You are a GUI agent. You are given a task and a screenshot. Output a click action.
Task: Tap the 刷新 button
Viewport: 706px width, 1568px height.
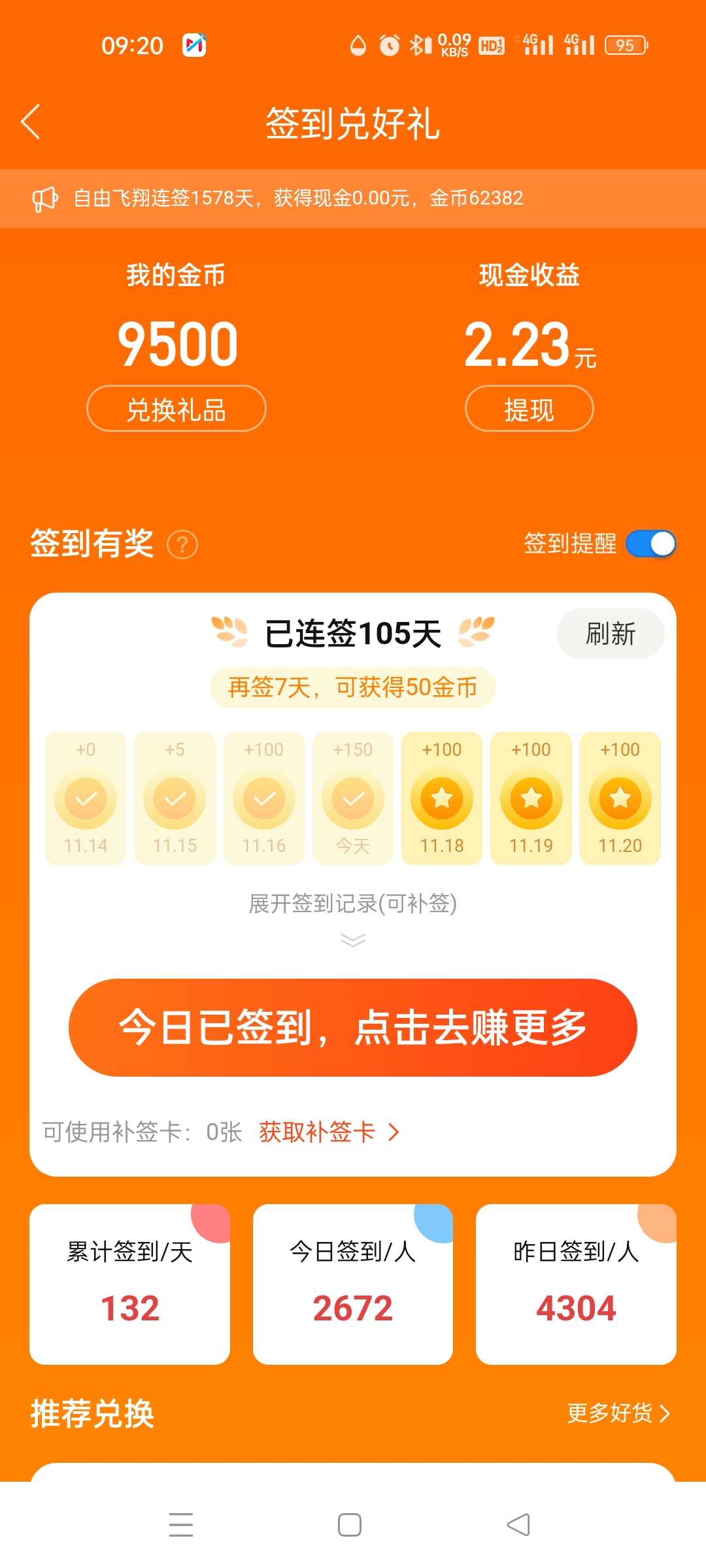[x=611, y=634]
